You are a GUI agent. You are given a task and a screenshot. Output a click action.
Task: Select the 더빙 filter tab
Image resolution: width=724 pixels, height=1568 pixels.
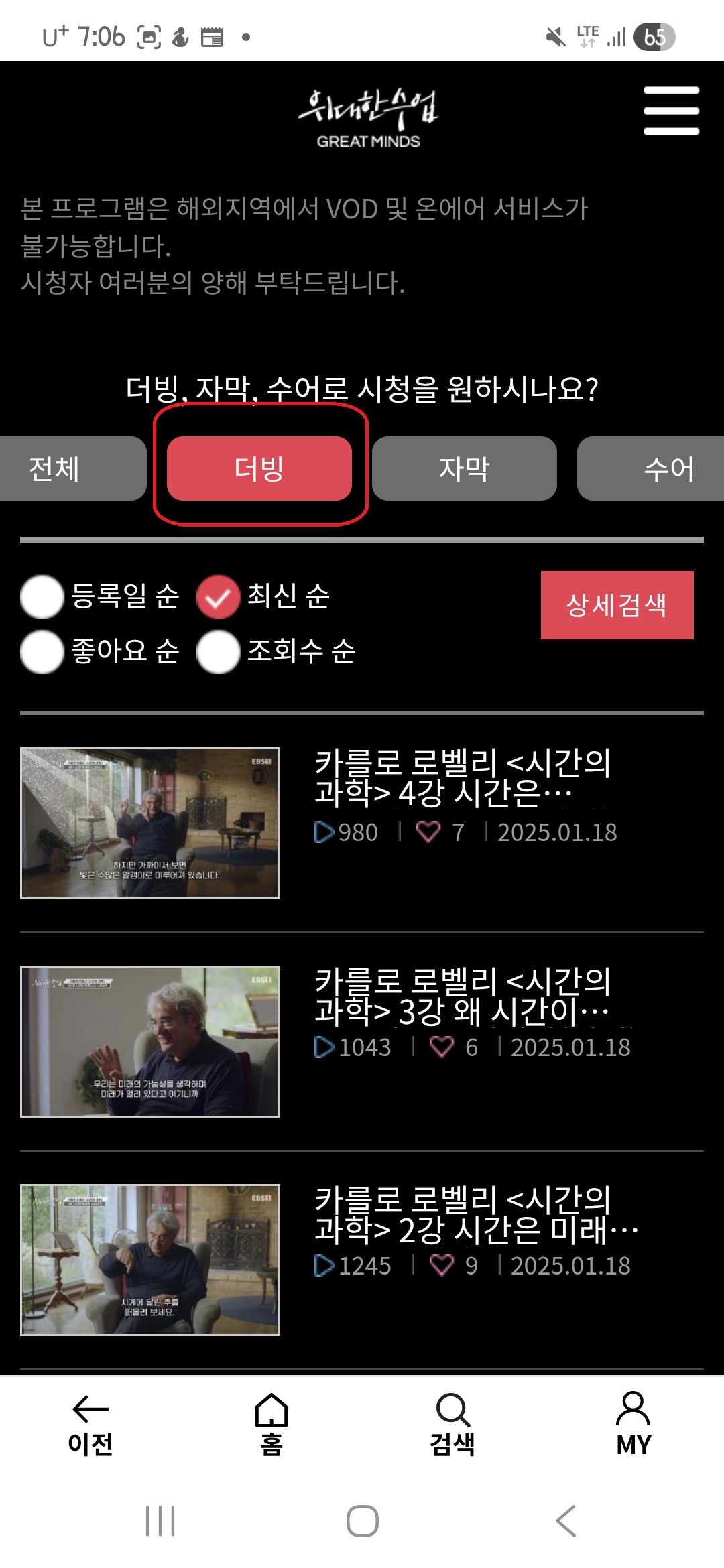point(259,468)
